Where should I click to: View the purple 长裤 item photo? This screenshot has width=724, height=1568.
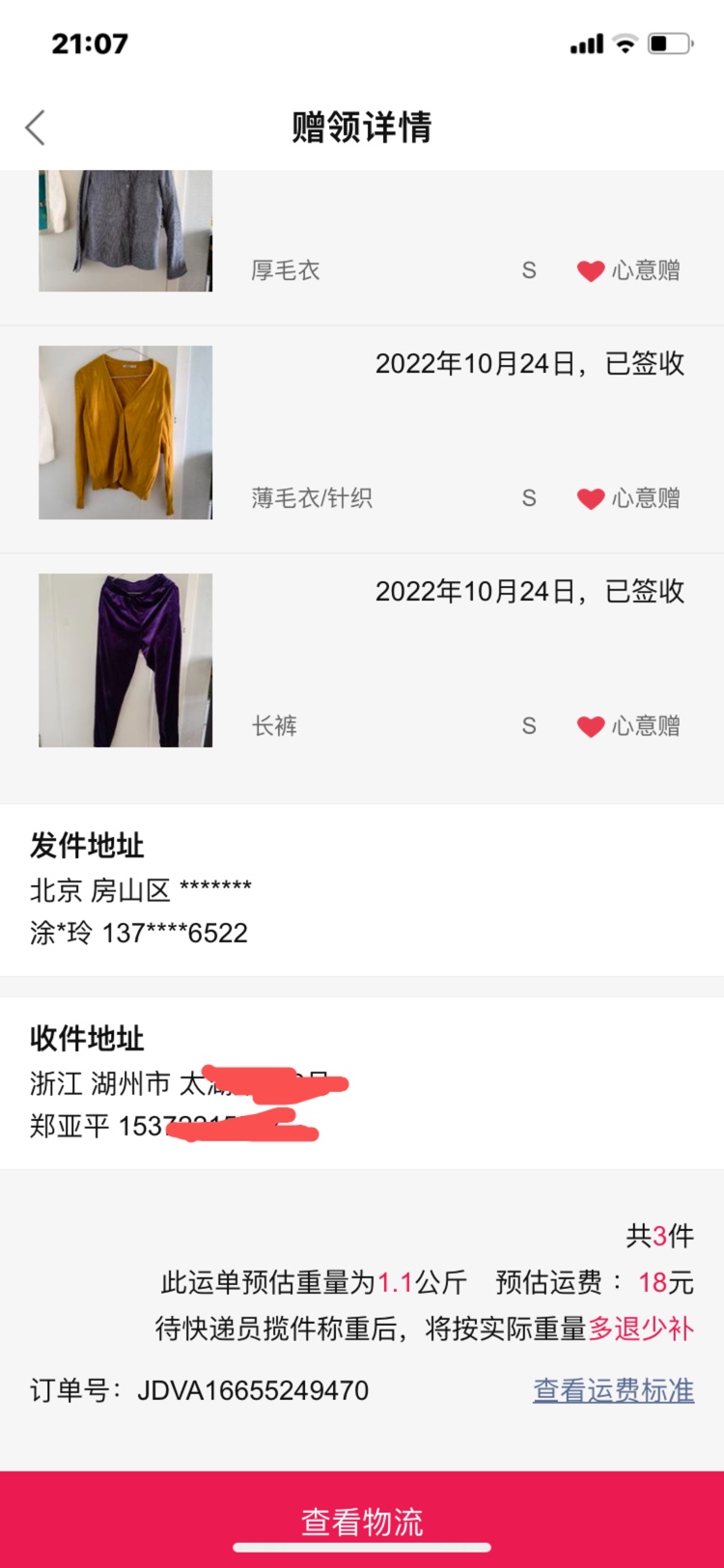[x=125, y=660]
